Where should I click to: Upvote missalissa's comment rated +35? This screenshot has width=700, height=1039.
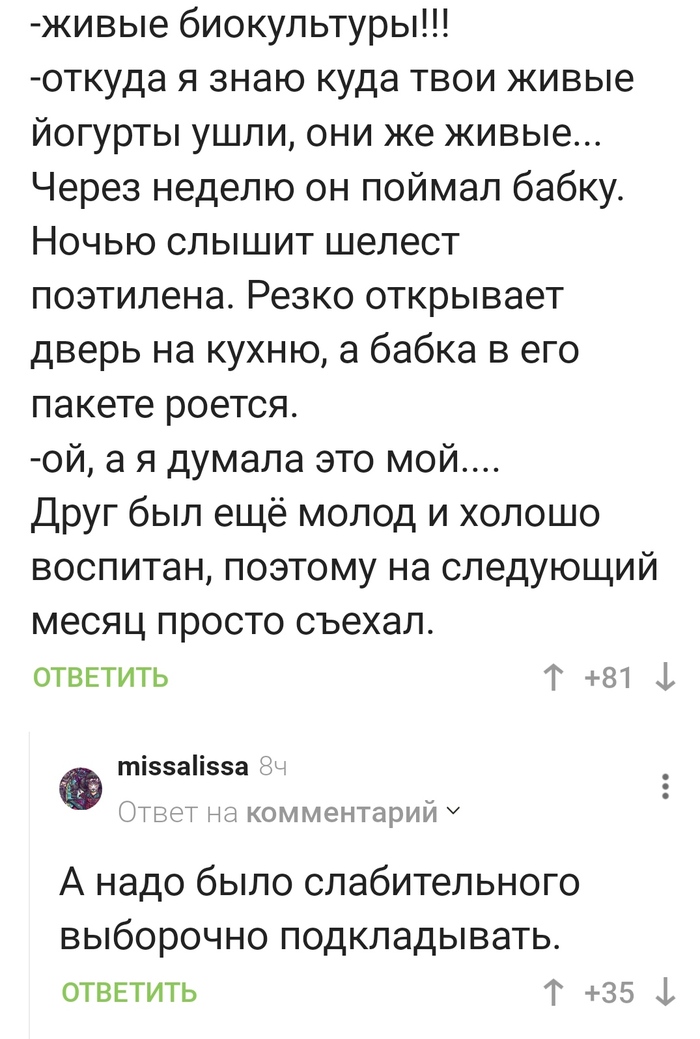click(553, 991)
